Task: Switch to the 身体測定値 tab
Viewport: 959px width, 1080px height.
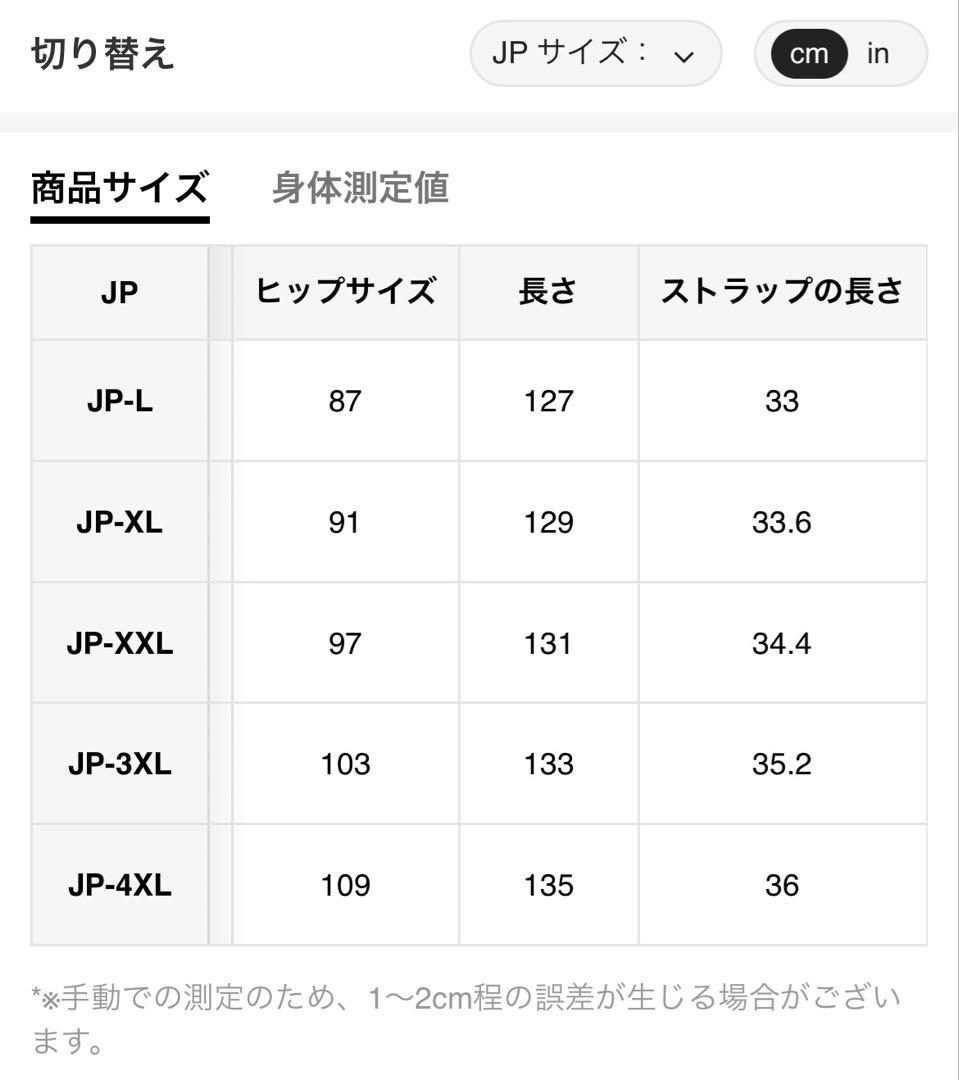Action: (x=360, y=188)
